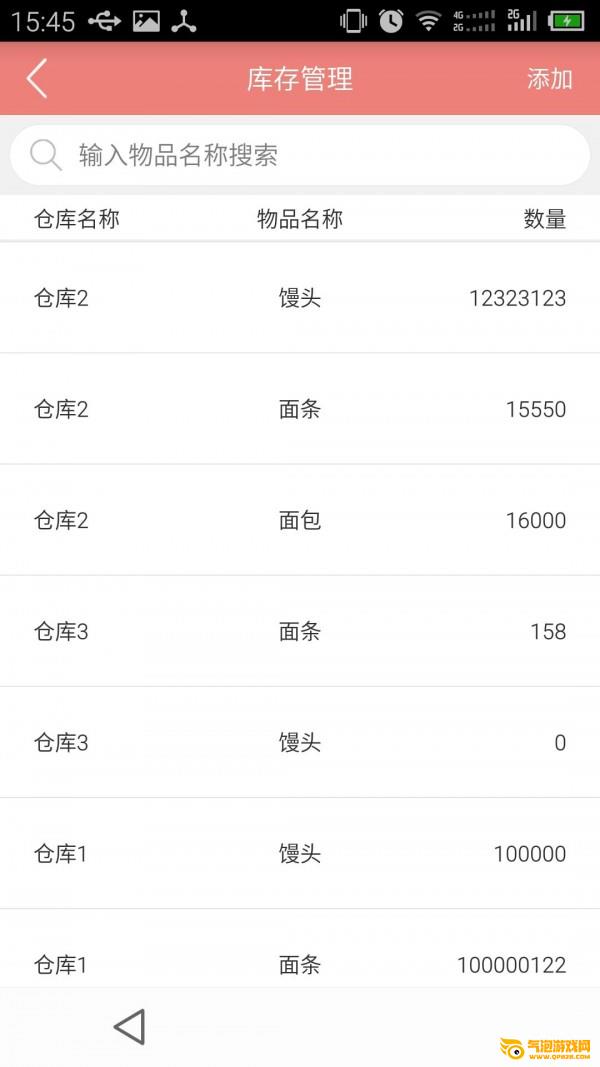
Task: Go back from the 库存管理 screen
Action: [x=37, y=79]
